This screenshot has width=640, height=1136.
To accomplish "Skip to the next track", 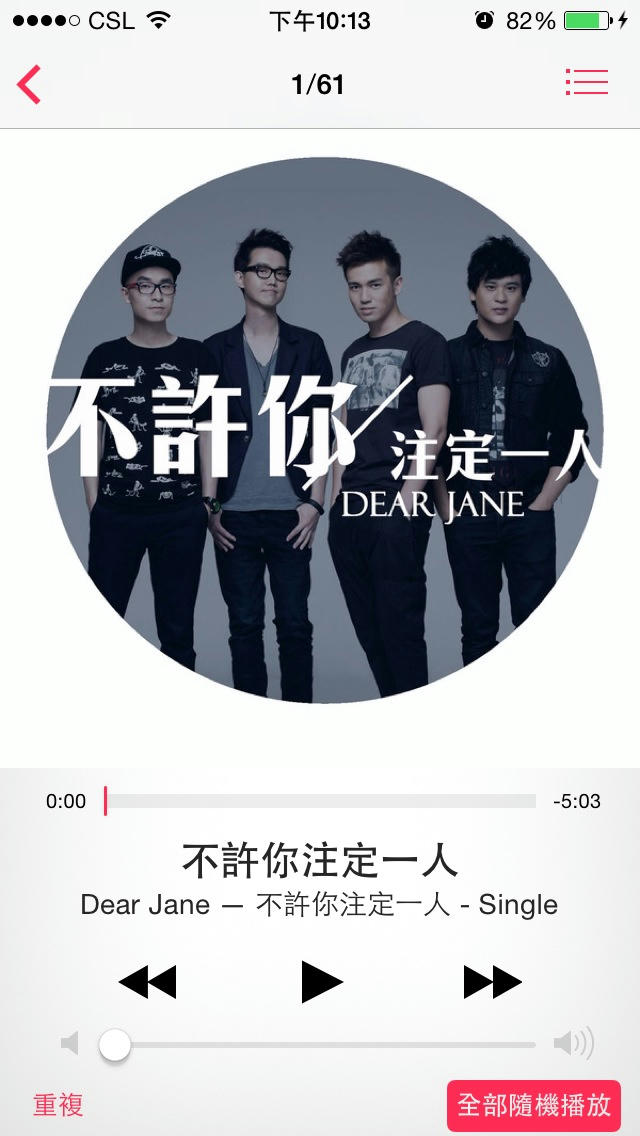I will tap(492, 982).
